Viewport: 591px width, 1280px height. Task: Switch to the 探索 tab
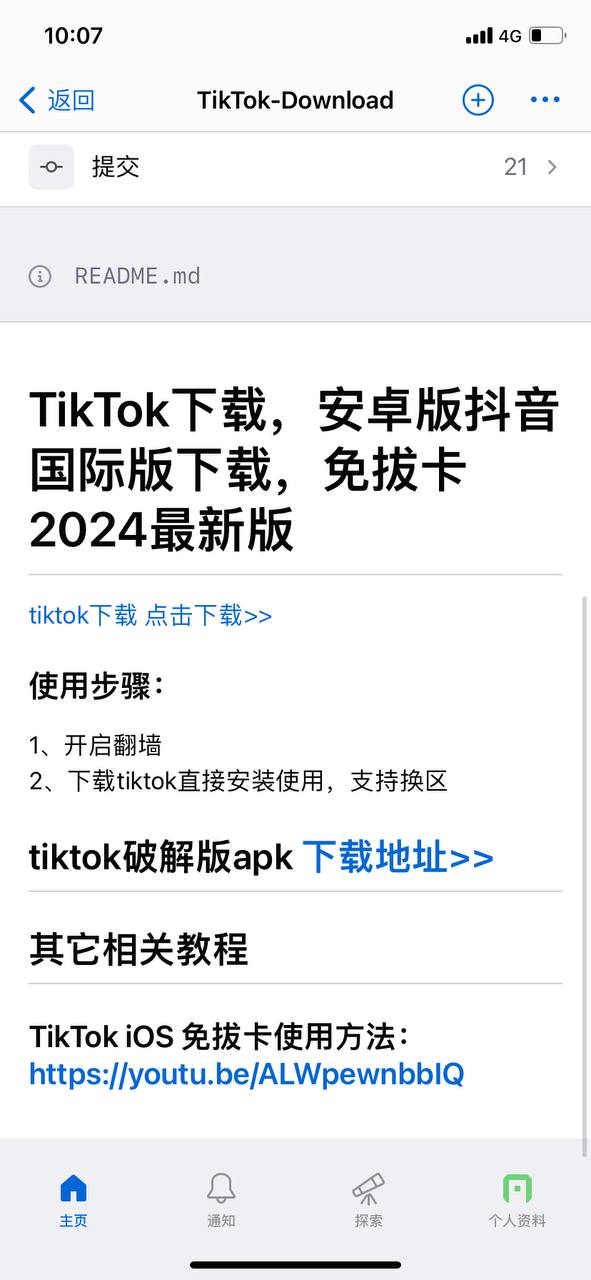tap(369, 1200)
